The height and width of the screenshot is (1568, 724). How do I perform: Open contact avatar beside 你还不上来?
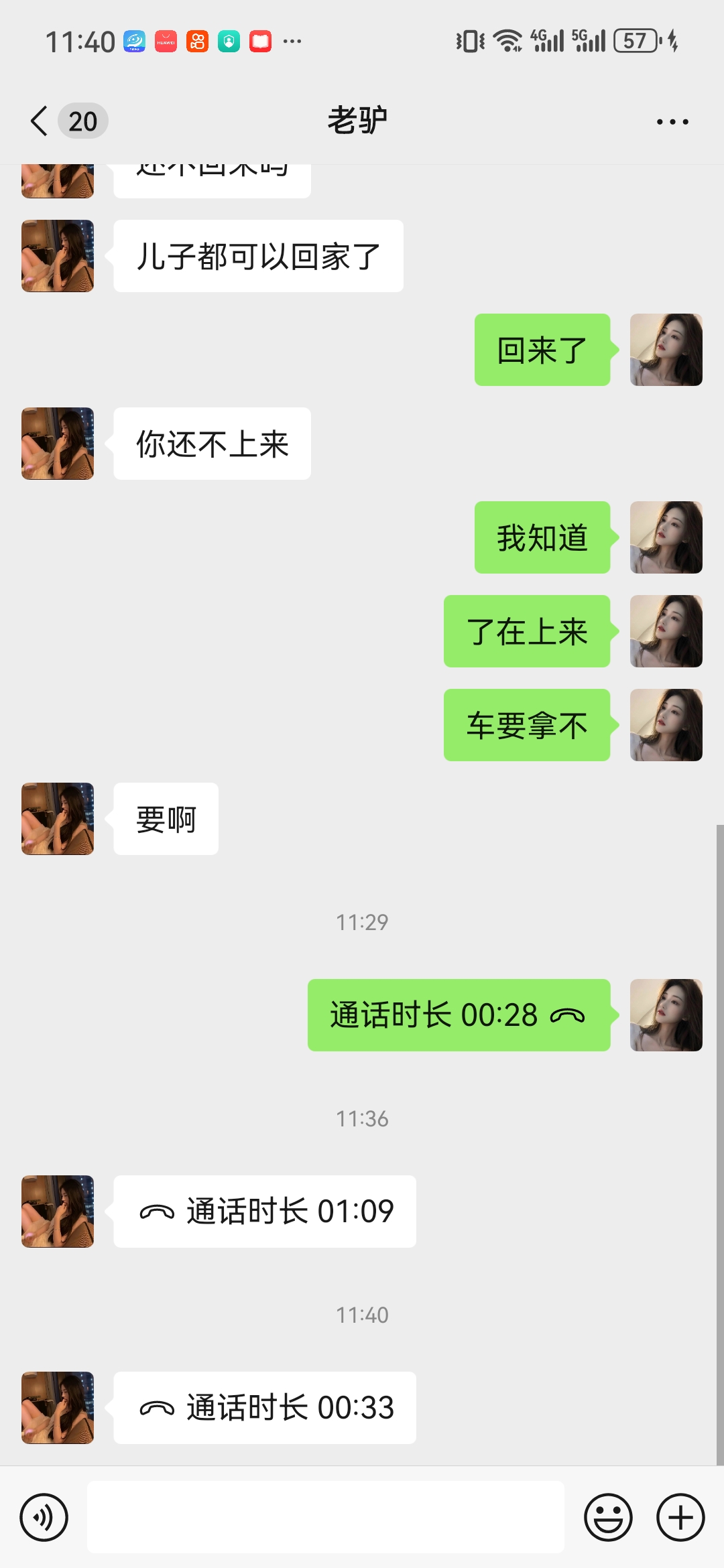coord(58,444)
